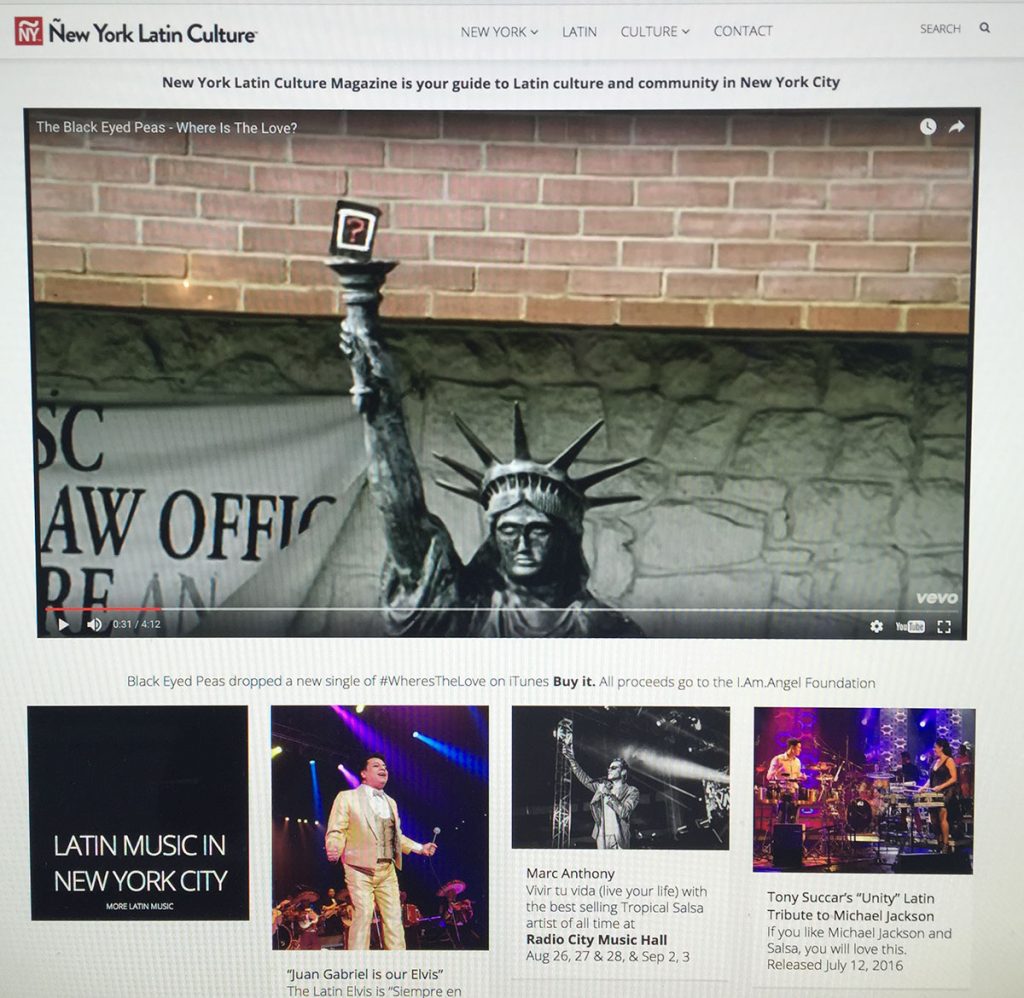Open the Marc Anthony concert article
The height and width of the screenshot is (998, 1024).
pyautogui.click(x=620, y=777)
